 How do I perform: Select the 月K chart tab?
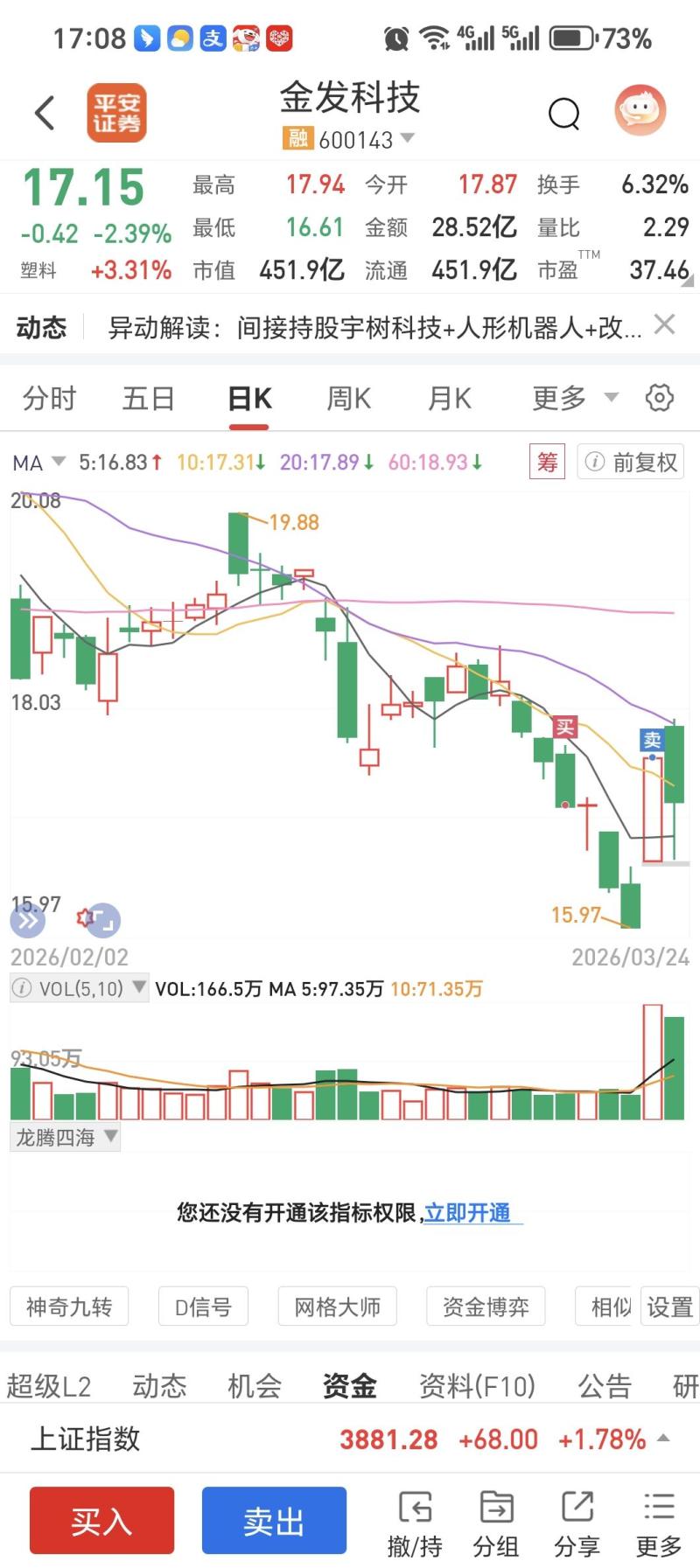point(449,399)
